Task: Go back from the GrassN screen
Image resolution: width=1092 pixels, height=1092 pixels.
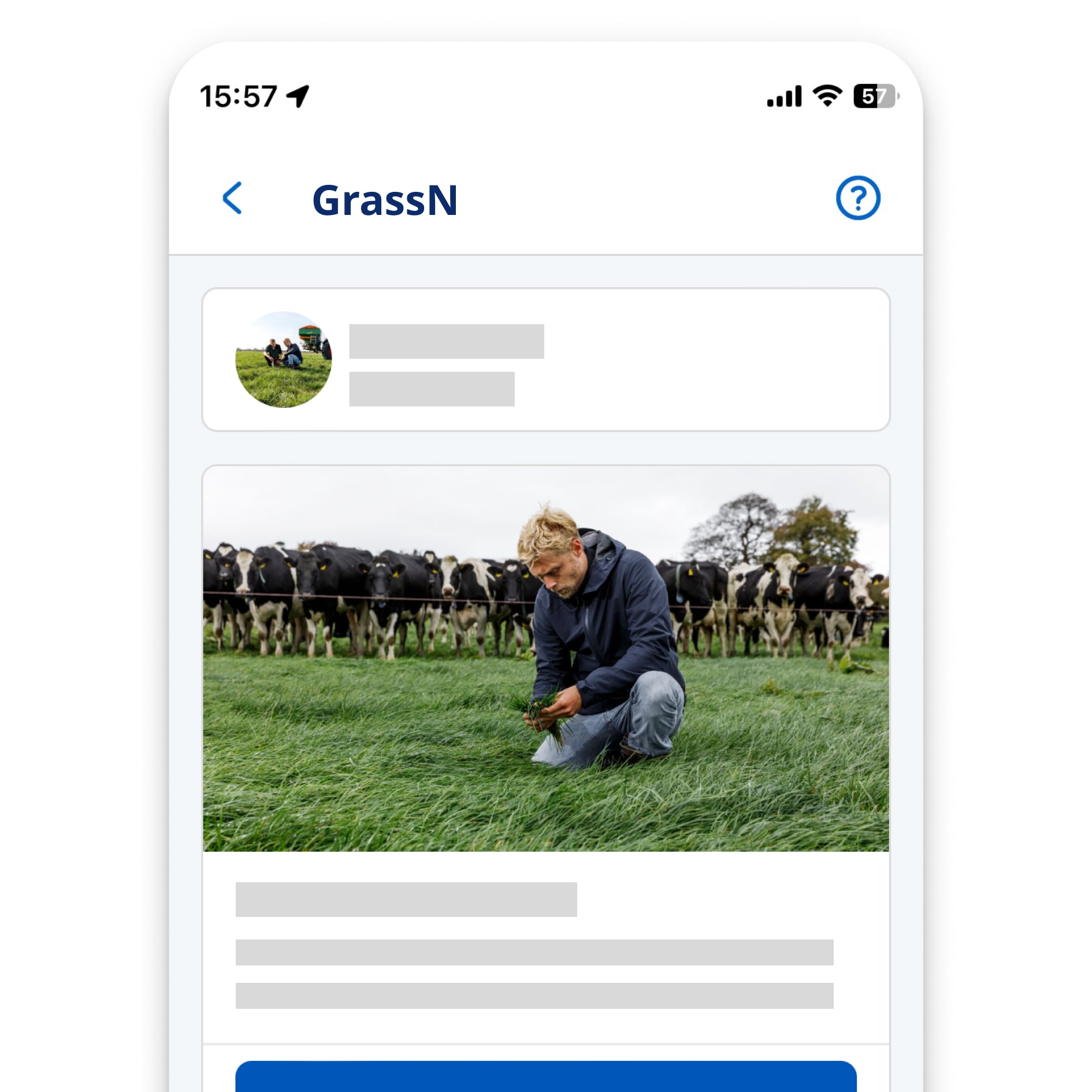Action: pyautogui.click(x=232, y=198)
